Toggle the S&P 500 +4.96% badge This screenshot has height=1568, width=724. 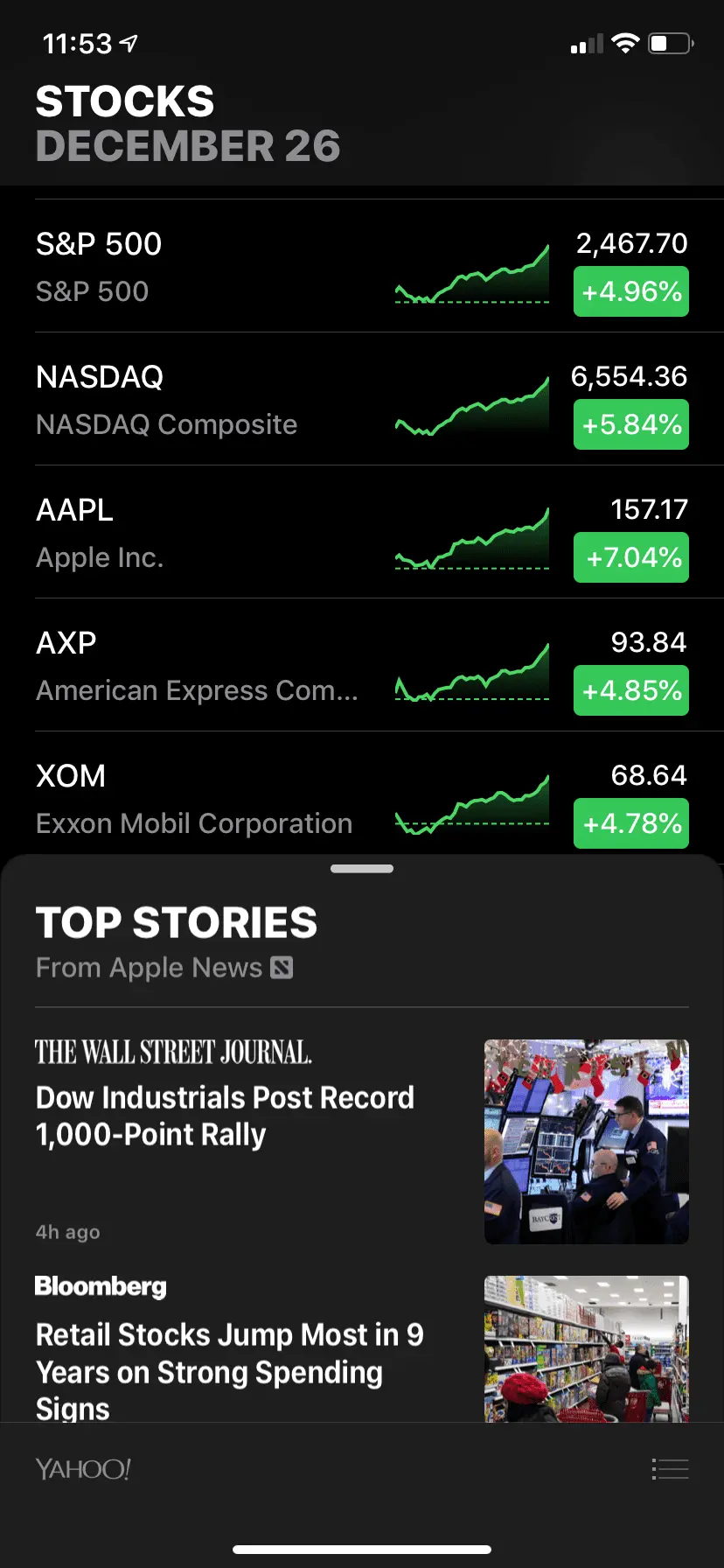[x=631, y=292]
